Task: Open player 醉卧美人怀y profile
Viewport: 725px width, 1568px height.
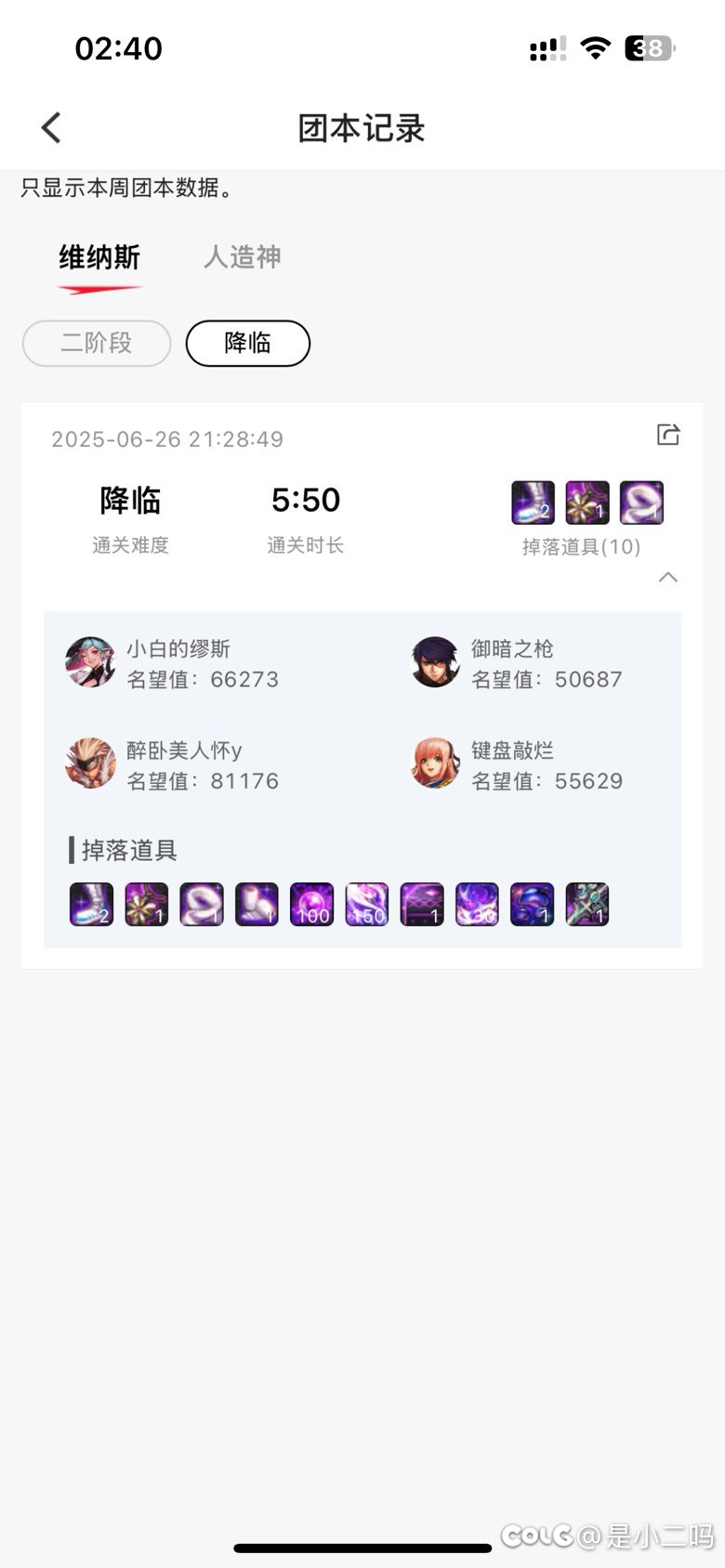Action: [x=172, y=764]
